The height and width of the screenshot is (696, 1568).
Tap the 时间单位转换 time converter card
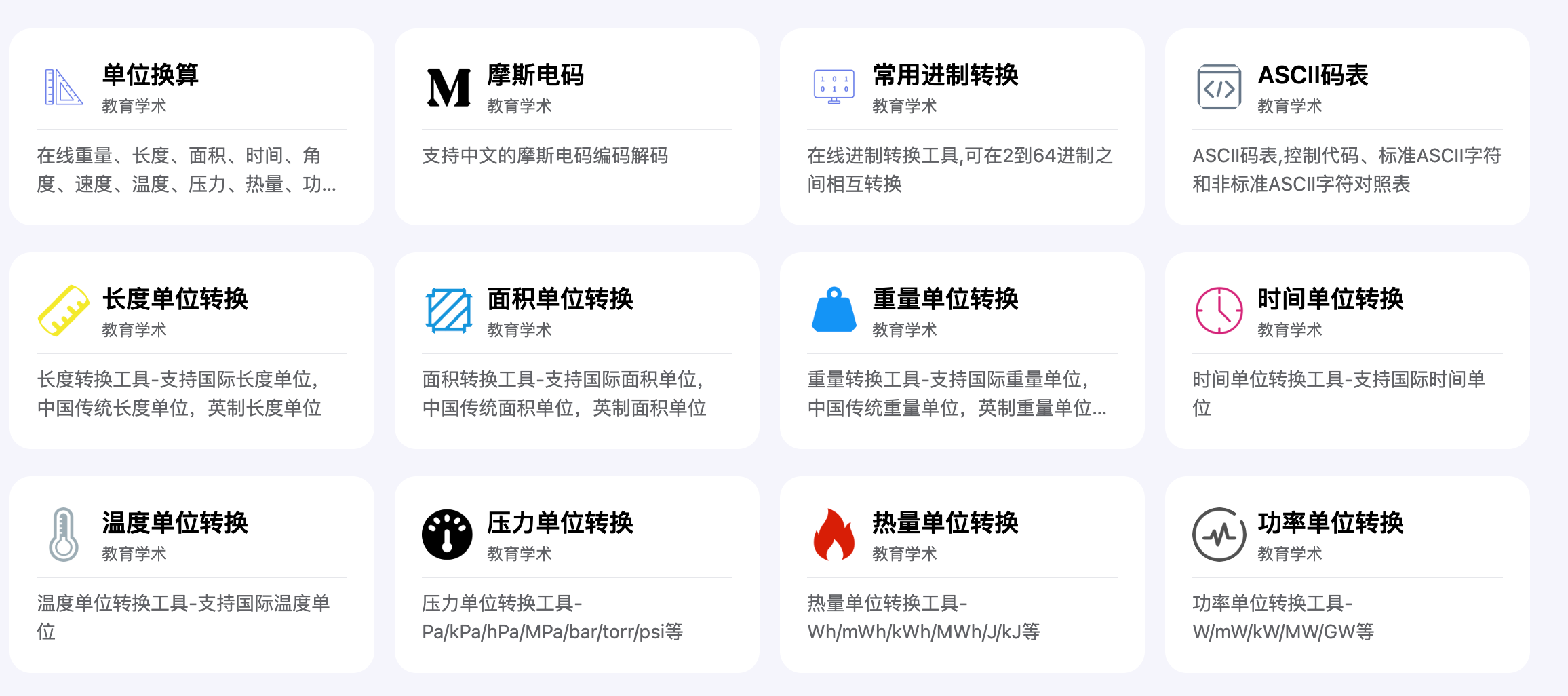click(1347, 351)
